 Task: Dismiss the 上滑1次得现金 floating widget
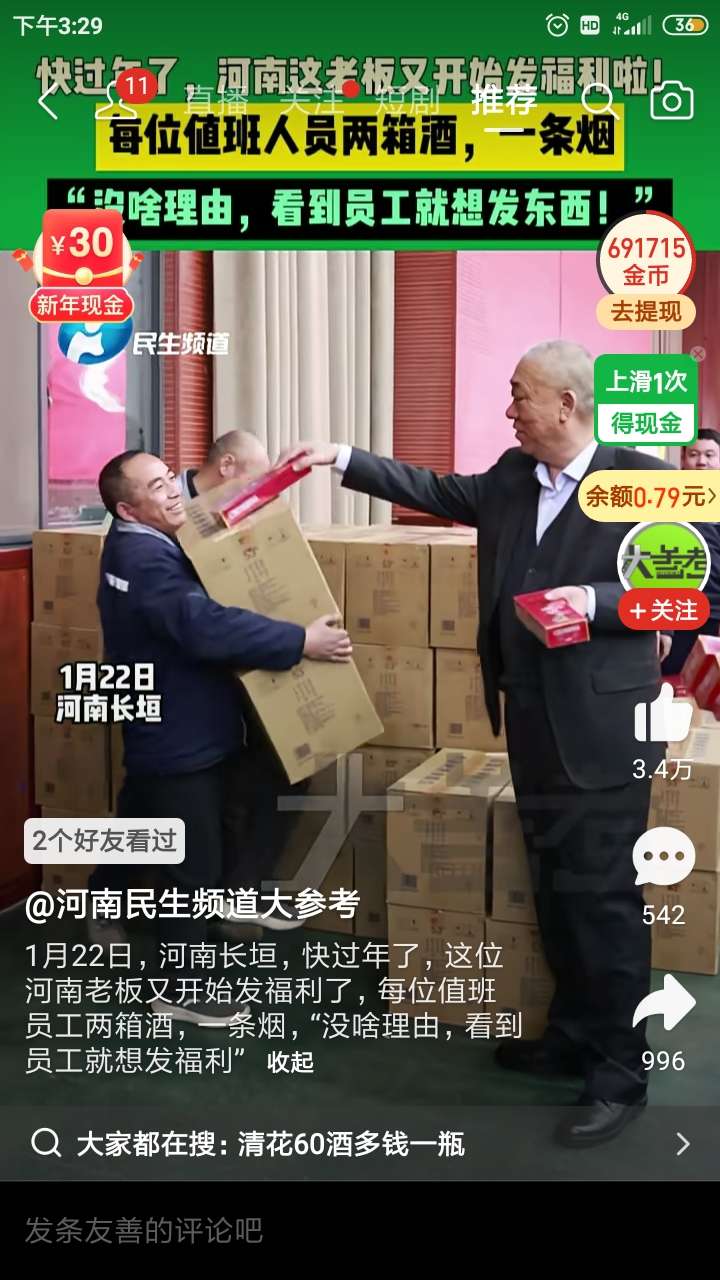698,354
